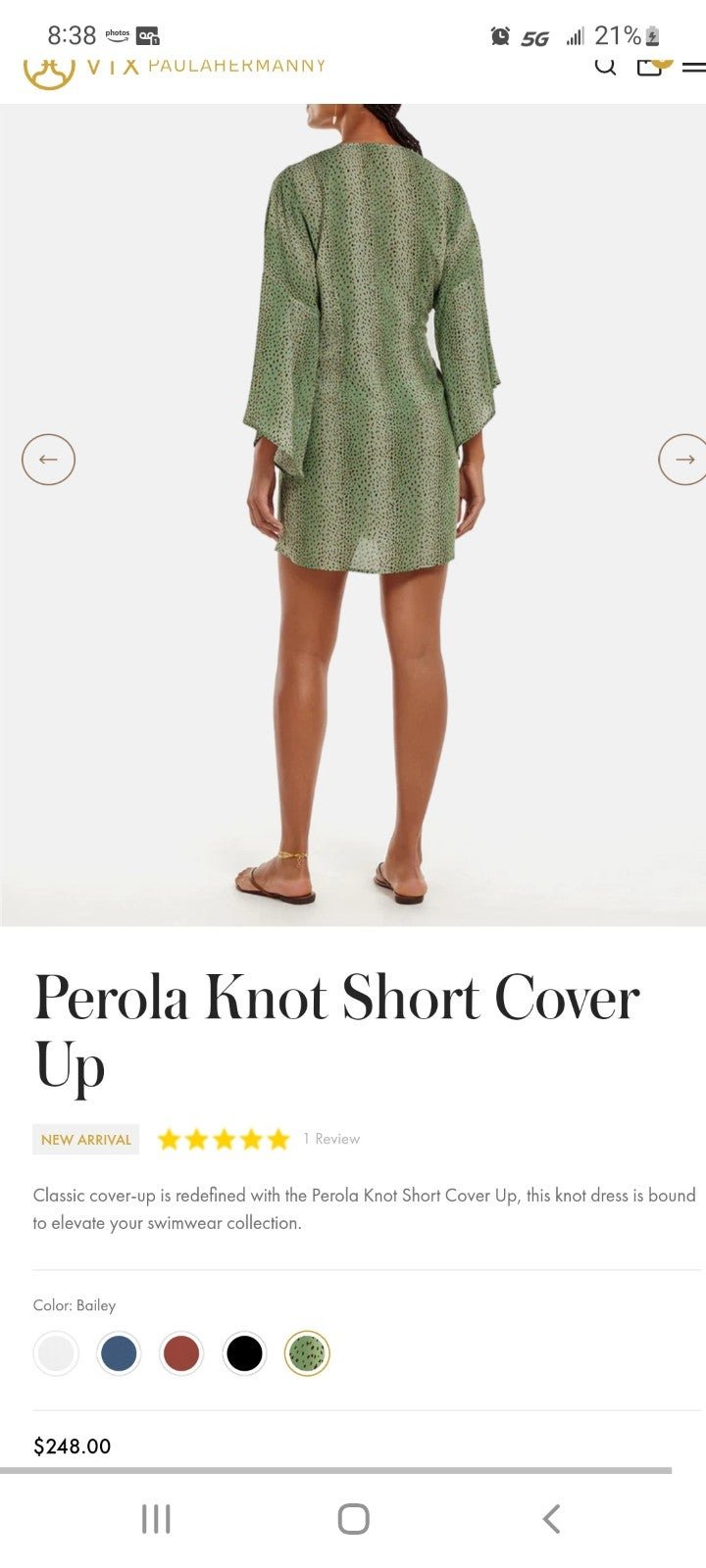706x1568 pixels.
Task: Select the blue color swatch
Action: [119, 1353]
